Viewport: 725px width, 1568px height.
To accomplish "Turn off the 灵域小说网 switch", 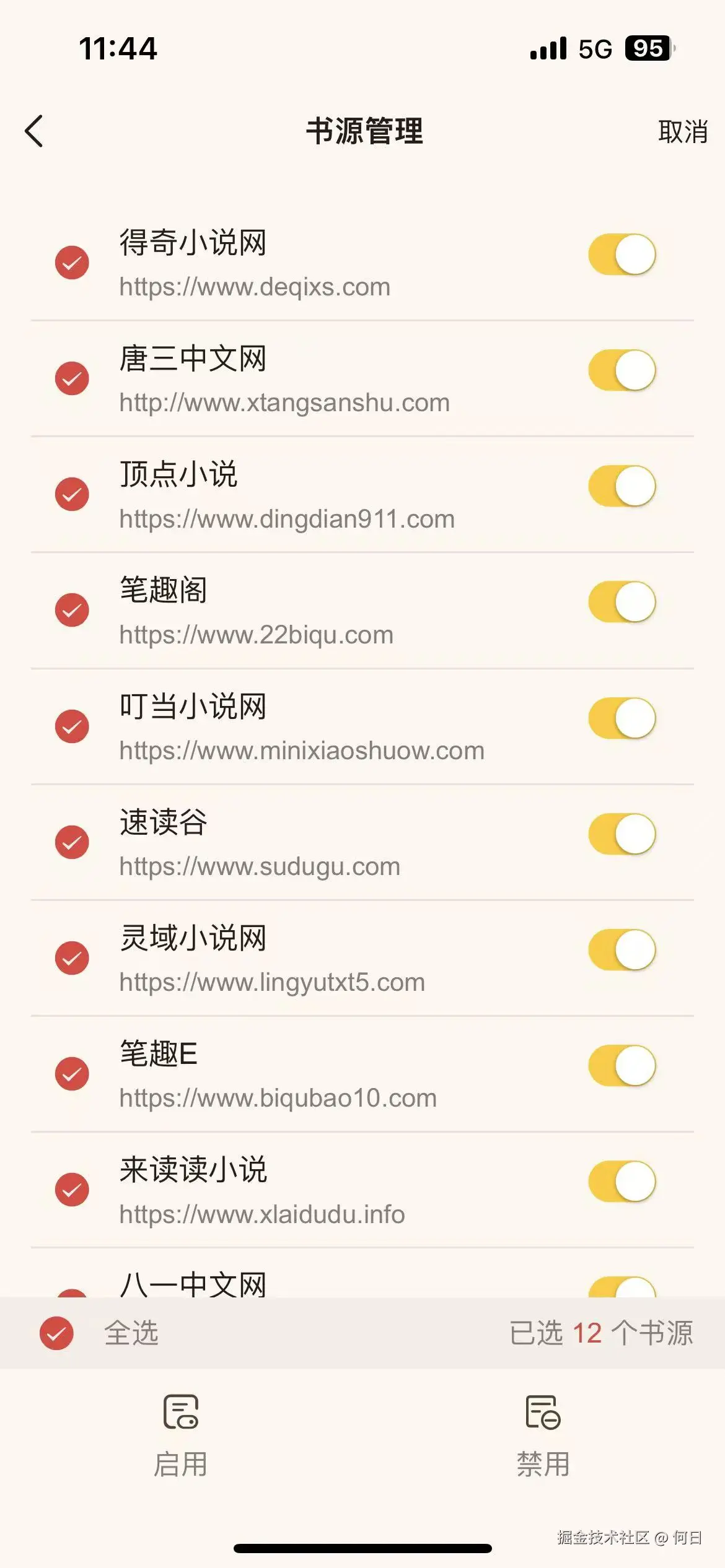I will [622, 950].
